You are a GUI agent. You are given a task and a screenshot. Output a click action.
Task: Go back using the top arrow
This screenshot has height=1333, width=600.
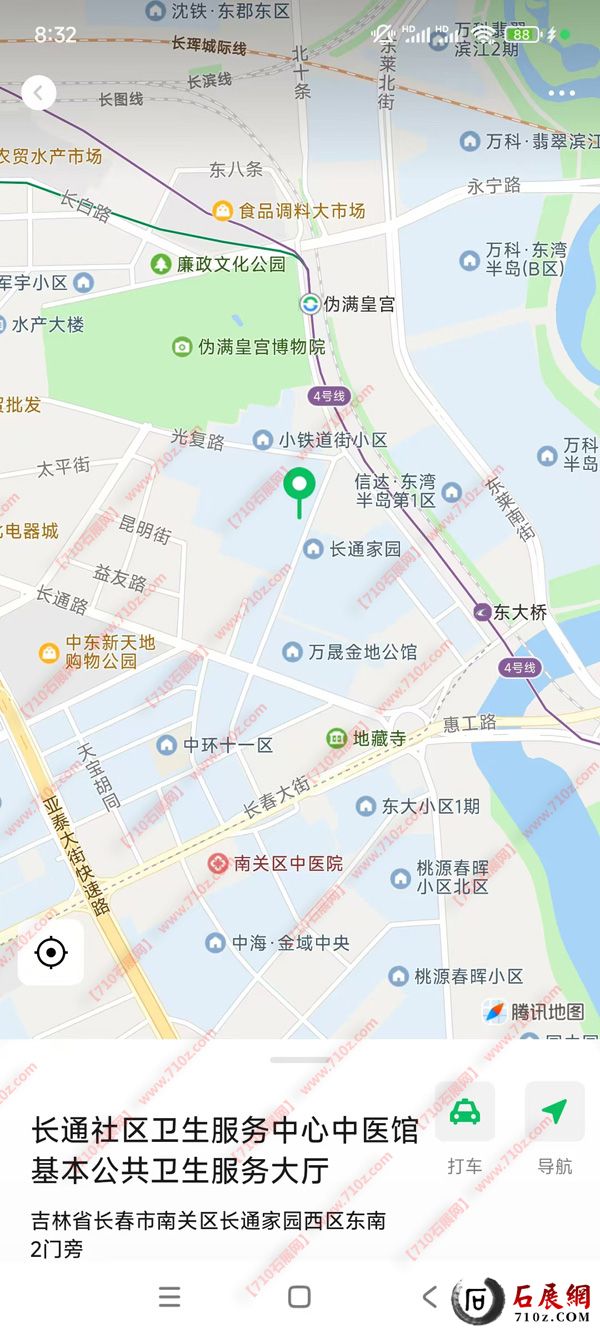point(38,93)
